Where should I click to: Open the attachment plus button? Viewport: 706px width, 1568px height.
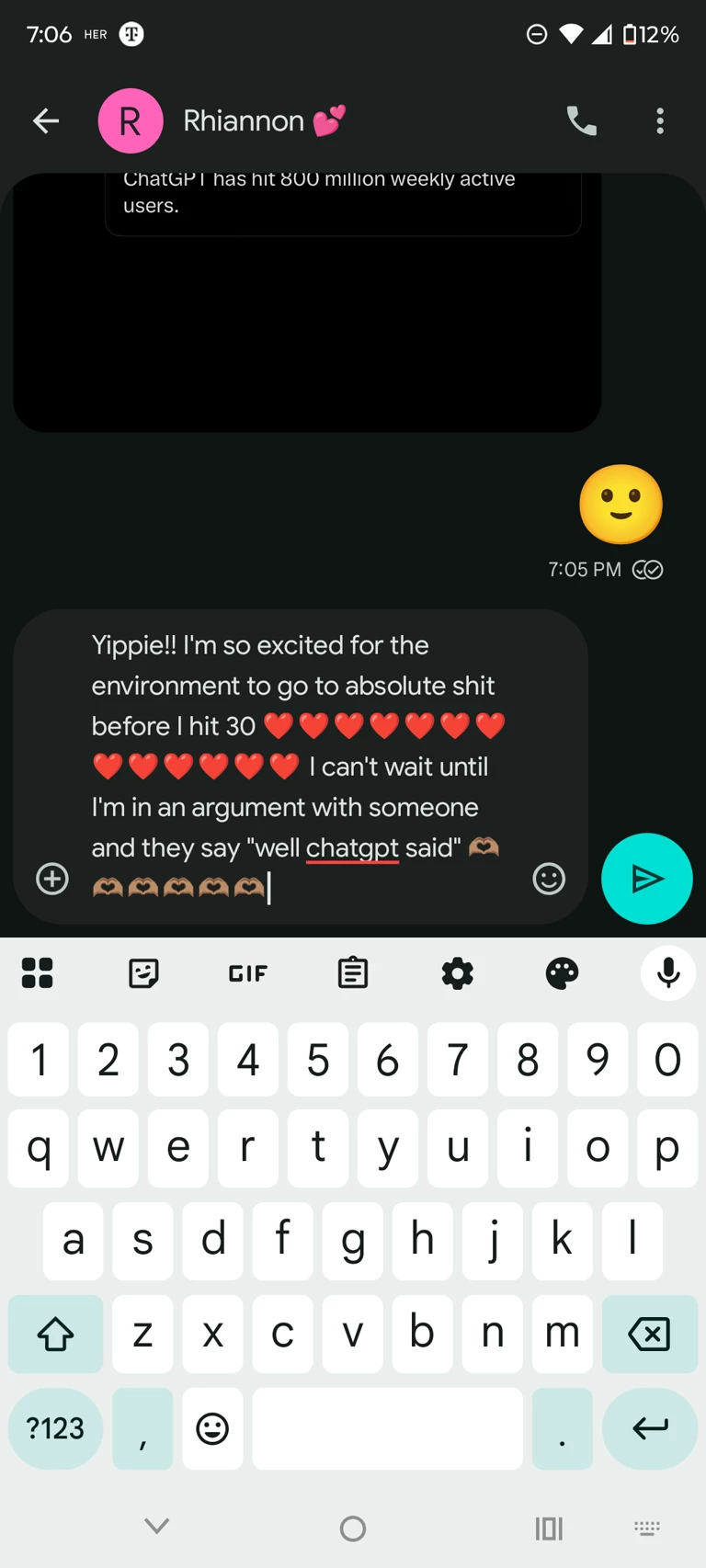click(52, 879)
